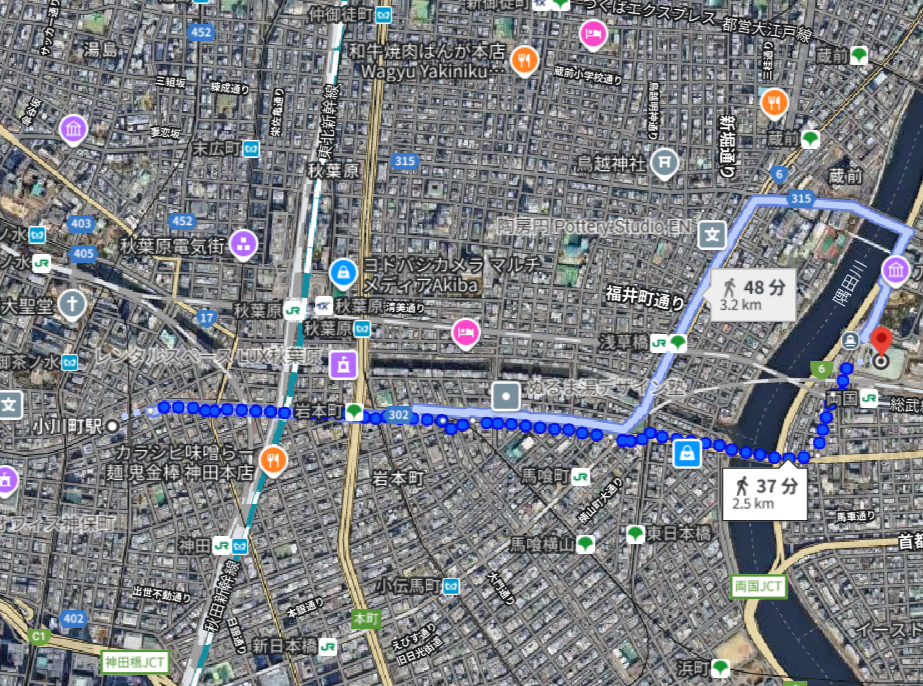Open the ヨドバシカメラ マルチメディアAkiba shopping marker
The image size is (923, 686).
343,271
